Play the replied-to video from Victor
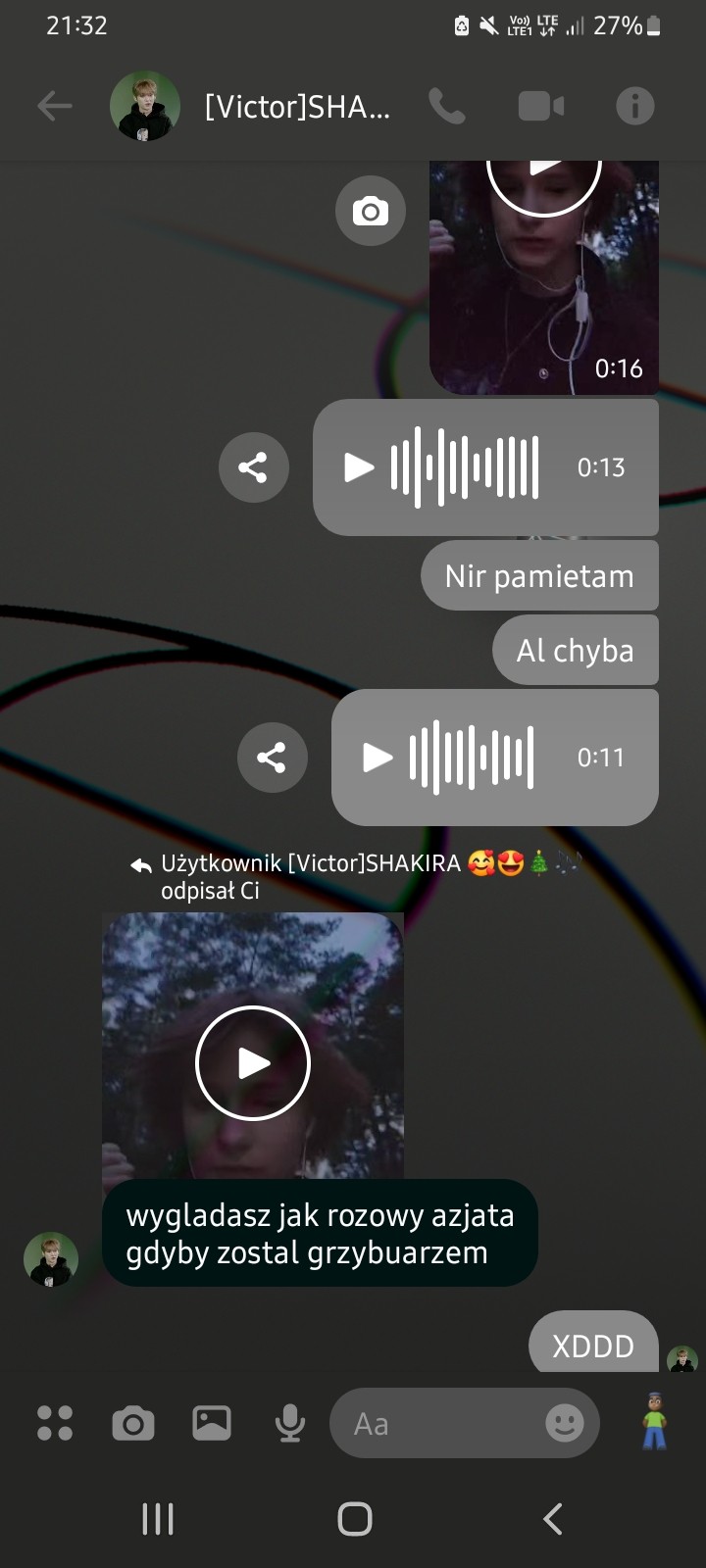This screenshot has width=706, height=1568. click(253, 1063)
